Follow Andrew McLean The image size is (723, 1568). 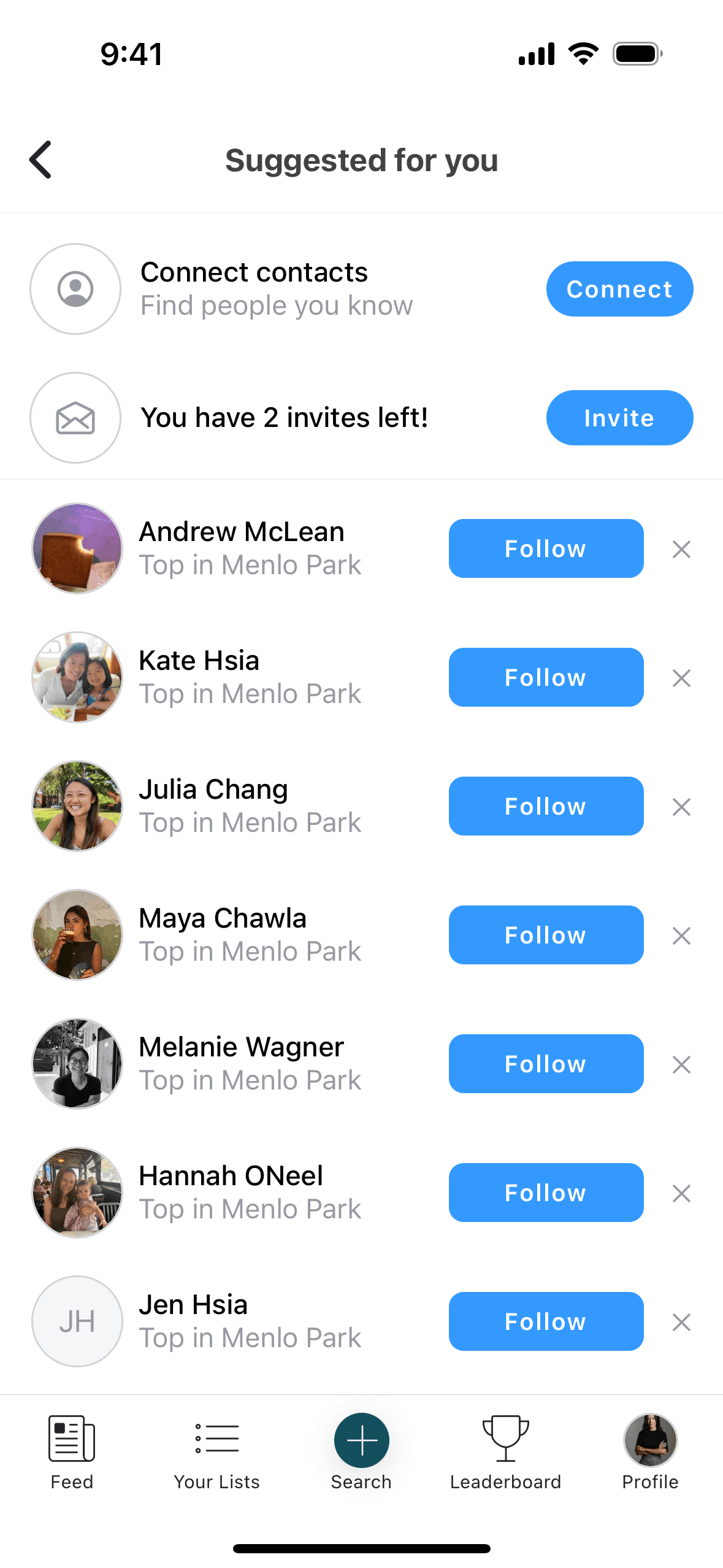(546, 548)
